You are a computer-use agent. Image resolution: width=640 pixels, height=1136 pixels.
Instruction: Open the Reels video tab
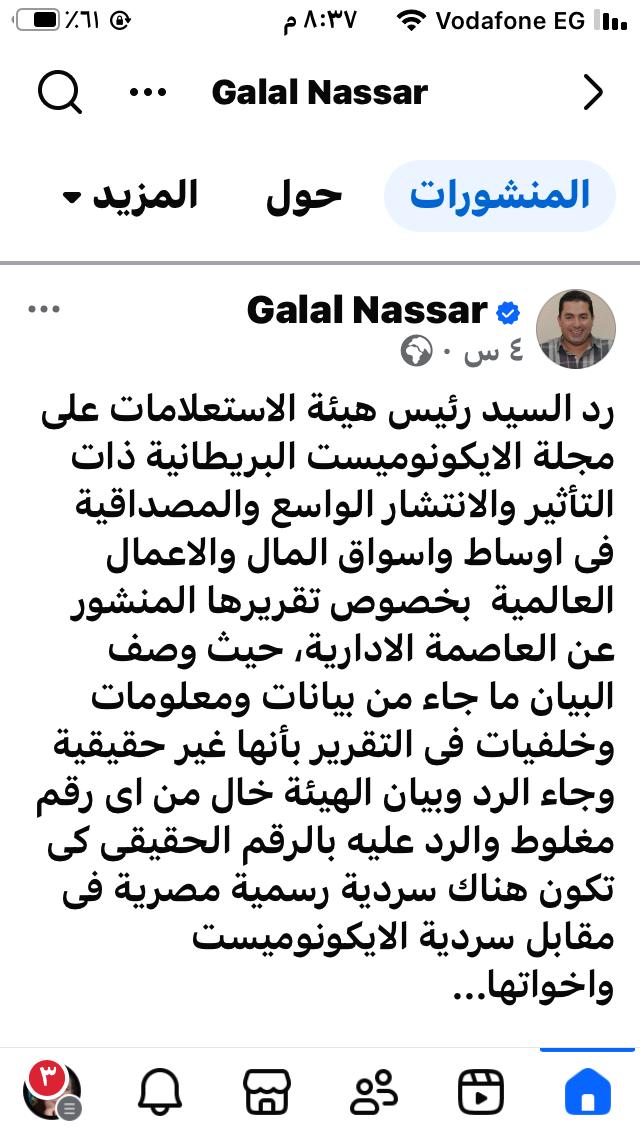(x=481, y=1092)
